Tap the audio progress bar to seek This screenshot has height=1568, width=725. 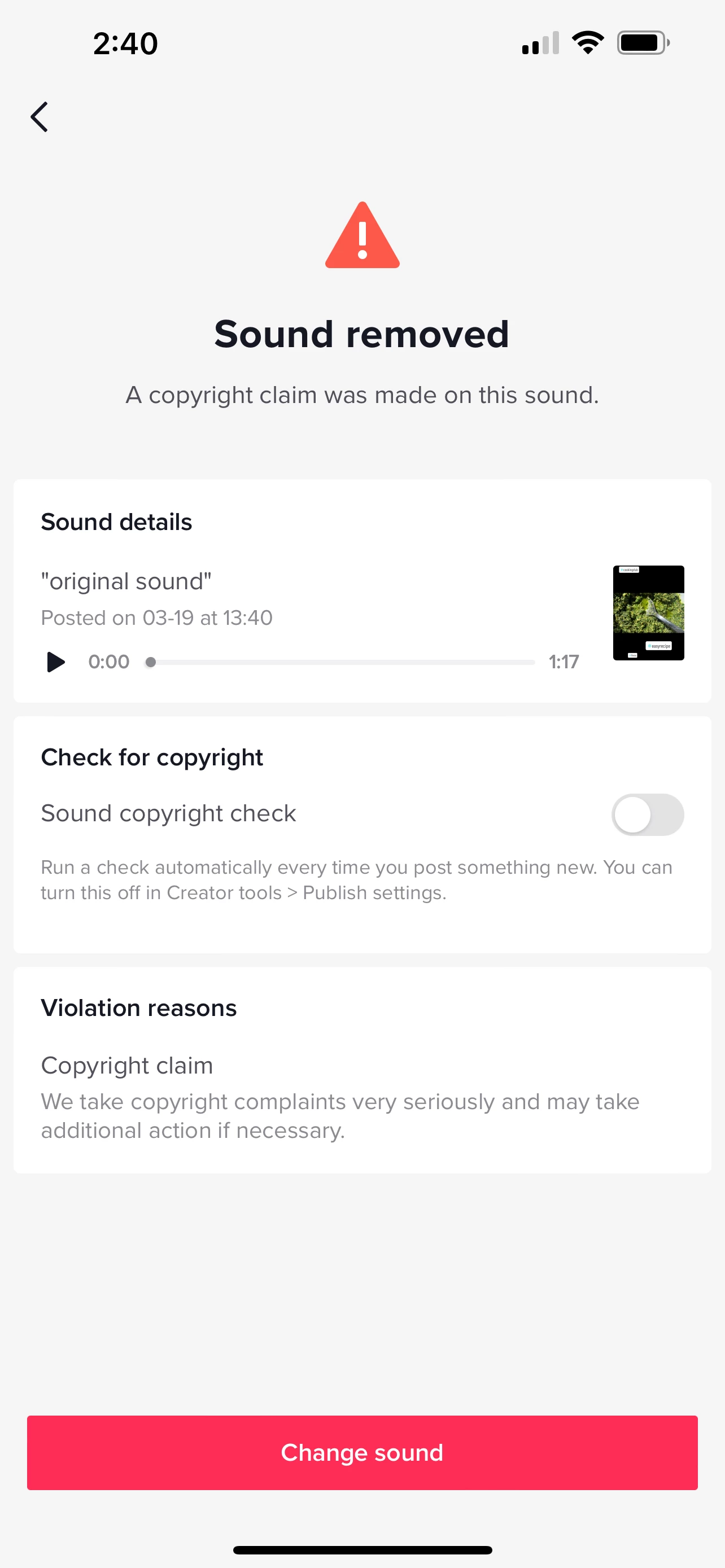341,662
